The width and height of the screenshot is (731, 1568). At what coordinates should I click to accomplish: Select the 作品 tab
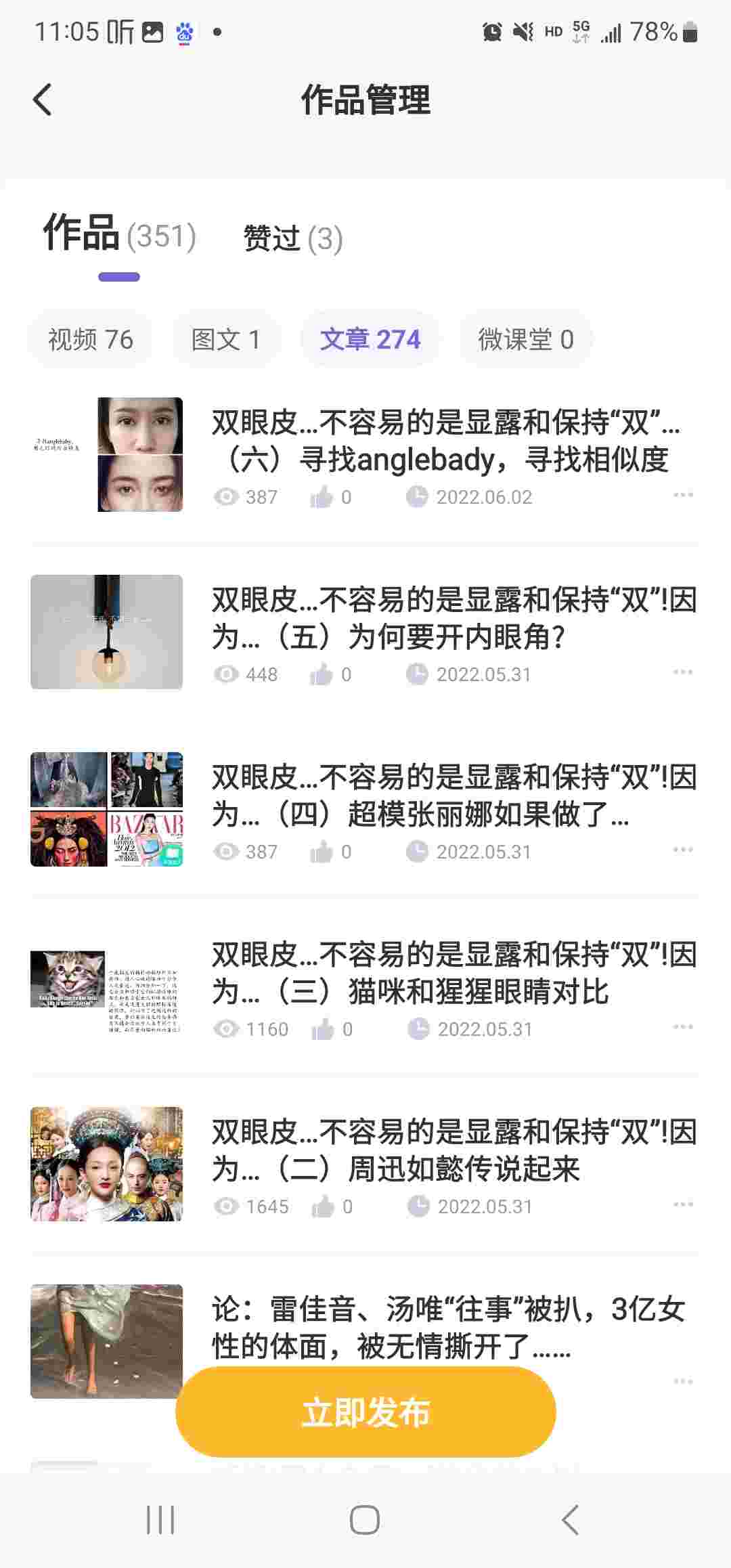119,234
